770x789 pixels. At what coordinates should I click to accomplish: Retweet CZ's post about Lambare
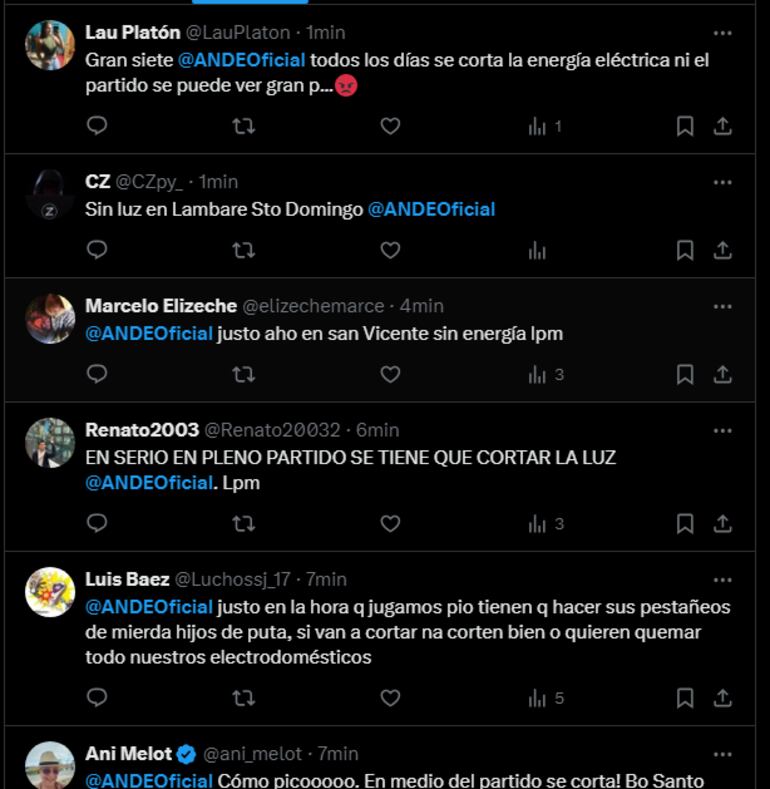pos(243,250)
